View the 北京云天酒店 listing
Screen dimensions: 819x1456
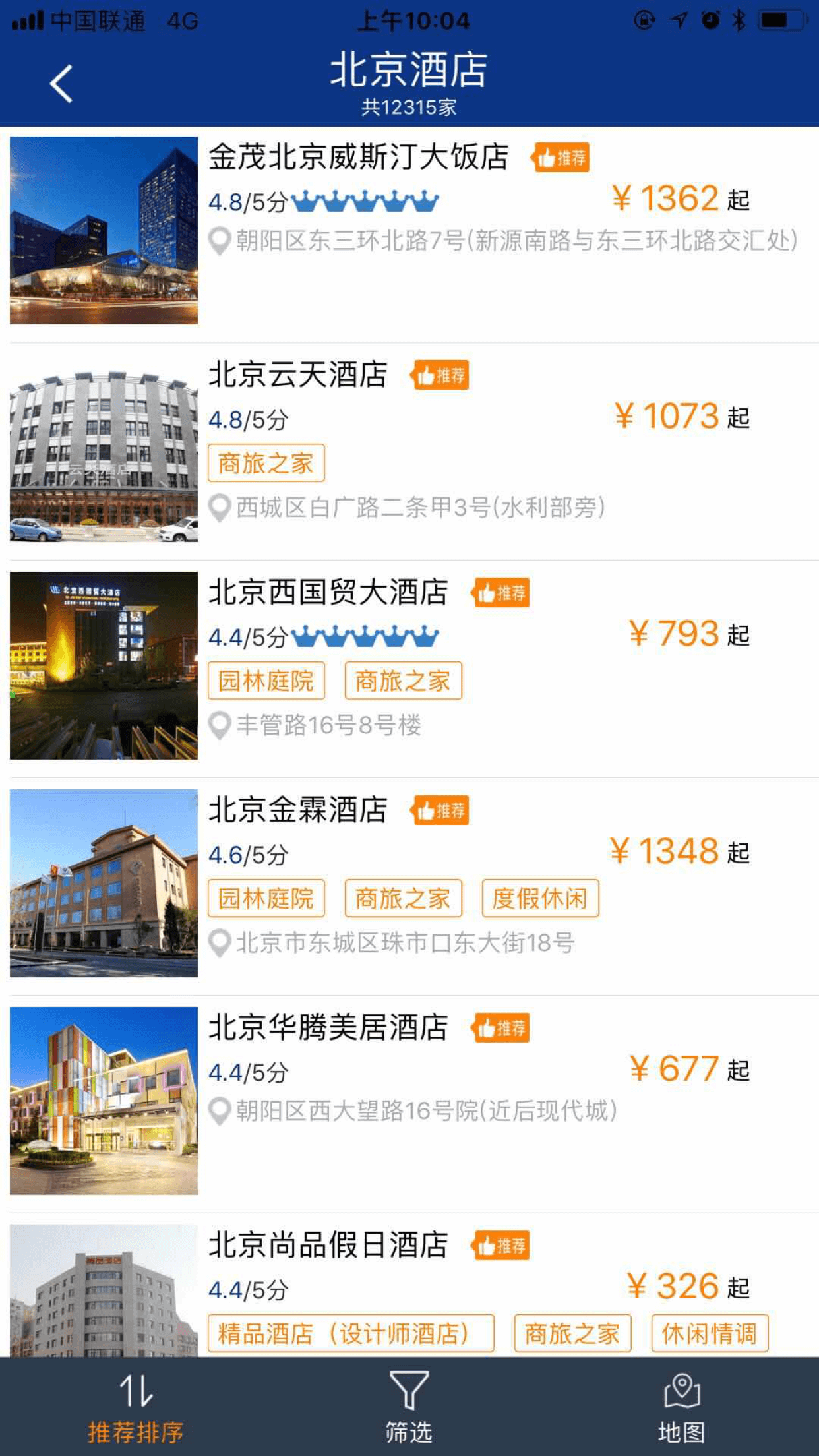(x=298, y=375)
